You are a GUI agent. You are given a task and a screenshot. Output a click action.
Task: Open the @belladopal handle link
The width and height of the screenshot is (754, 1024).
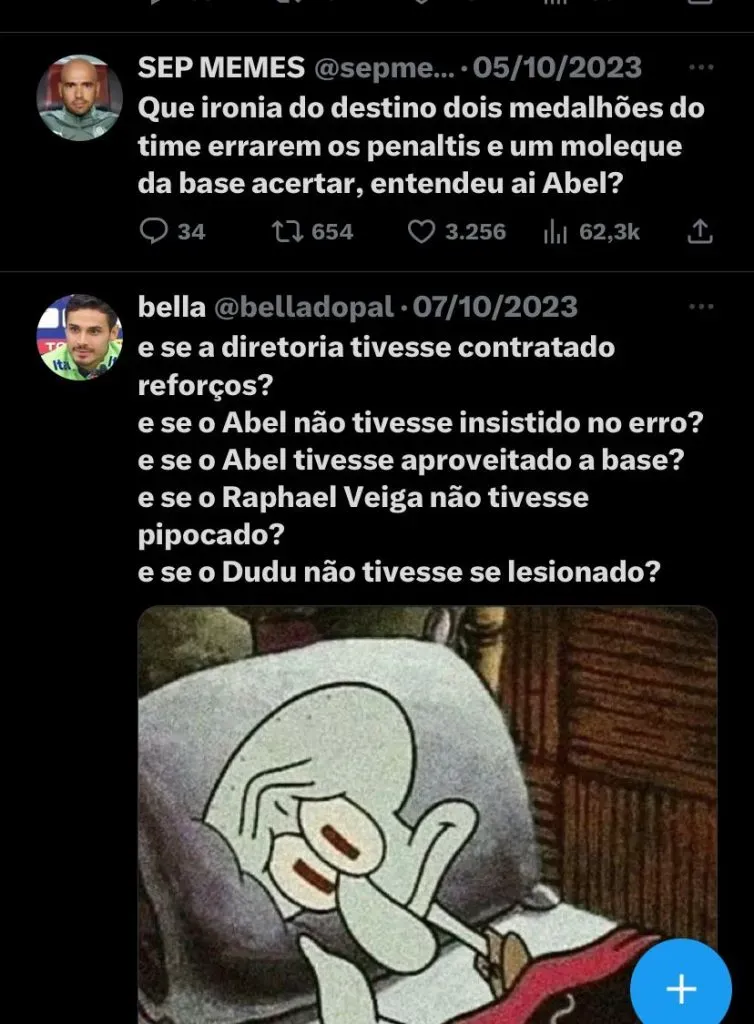coord(303,307)
